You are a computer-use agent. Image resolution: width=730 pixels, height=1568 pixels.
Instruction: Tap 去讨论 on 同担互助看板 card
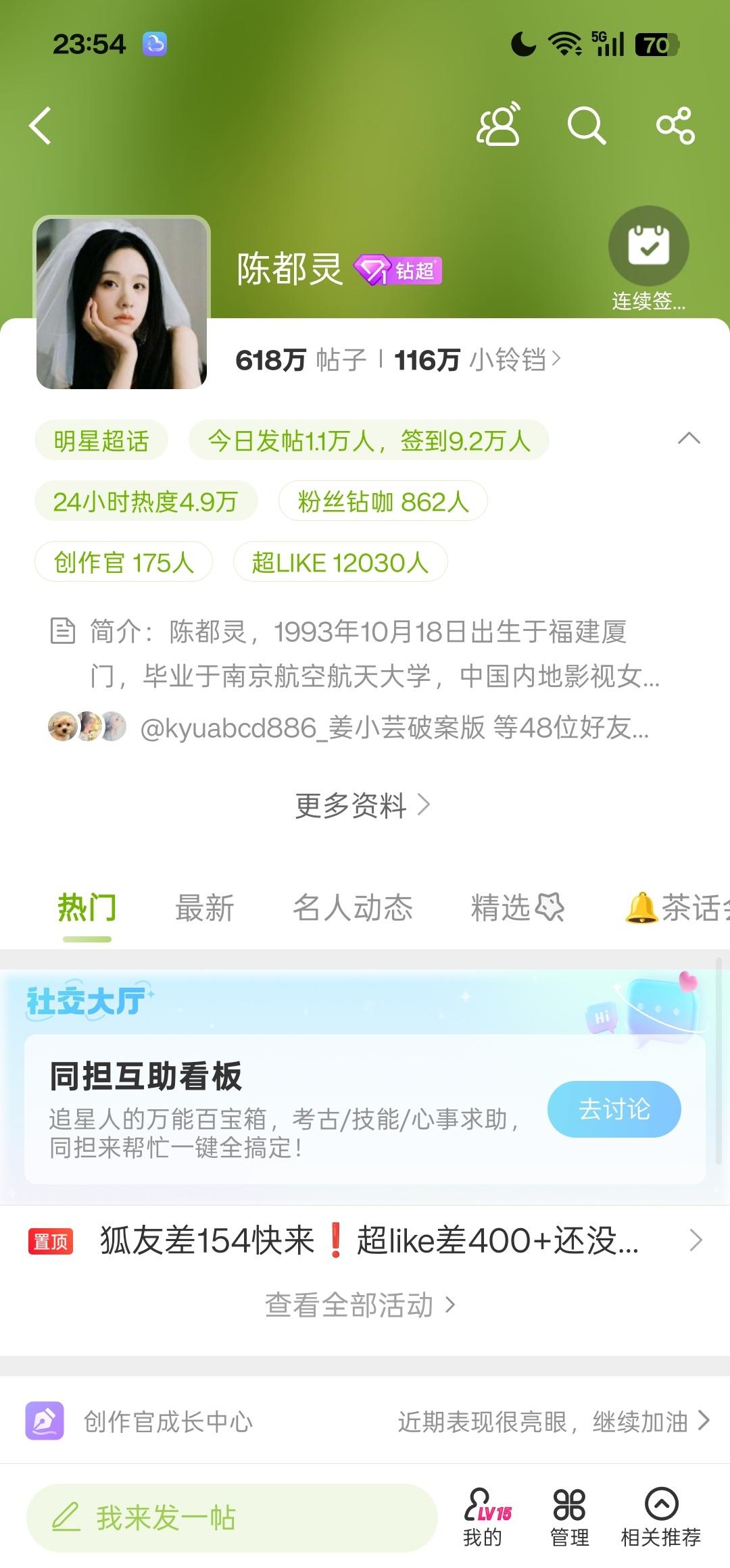click(614, 1109)
